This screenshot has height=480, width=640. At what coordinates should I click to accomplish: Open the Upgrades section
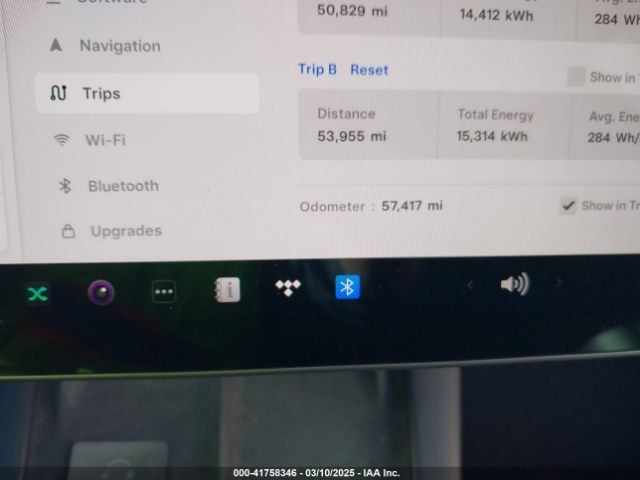click(125, 231)
